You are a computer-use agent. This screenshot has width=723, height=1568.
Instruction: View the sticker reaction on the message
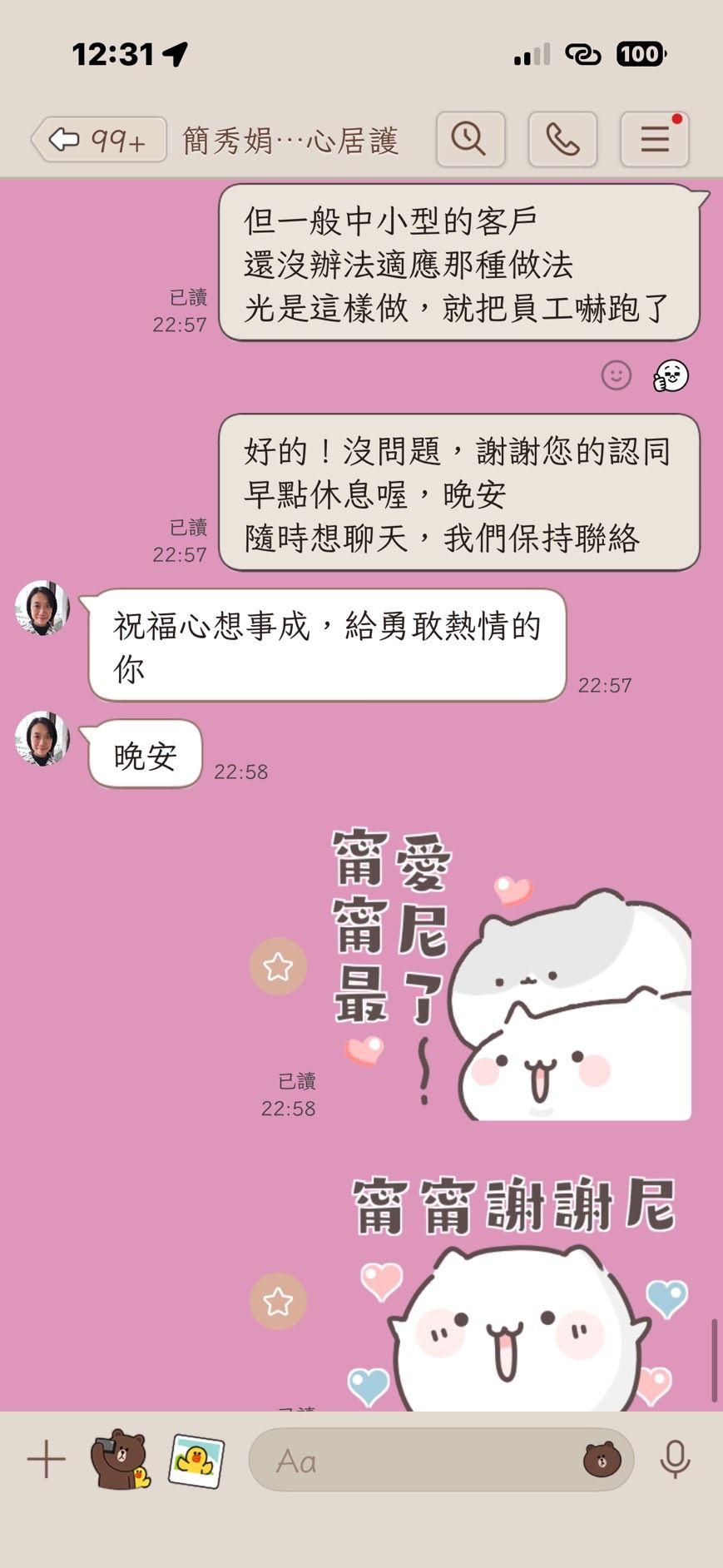coord(671,375)
